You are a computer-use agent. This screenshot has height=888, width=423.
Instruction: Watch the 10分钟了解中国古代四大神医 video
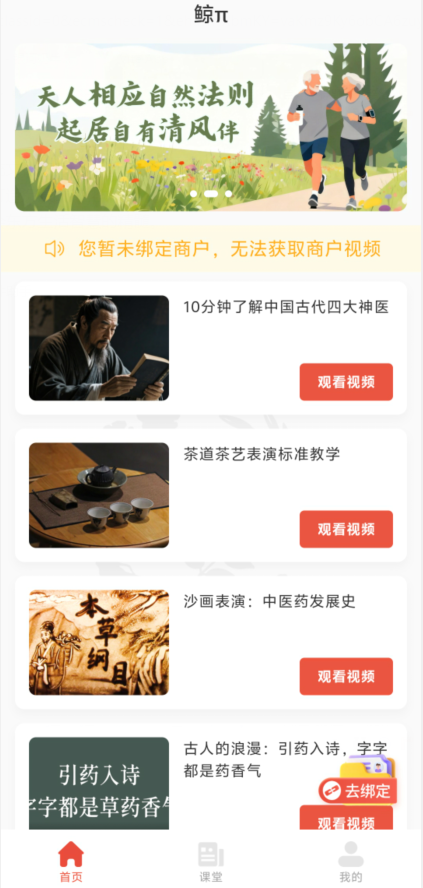(x=346, y=382)
